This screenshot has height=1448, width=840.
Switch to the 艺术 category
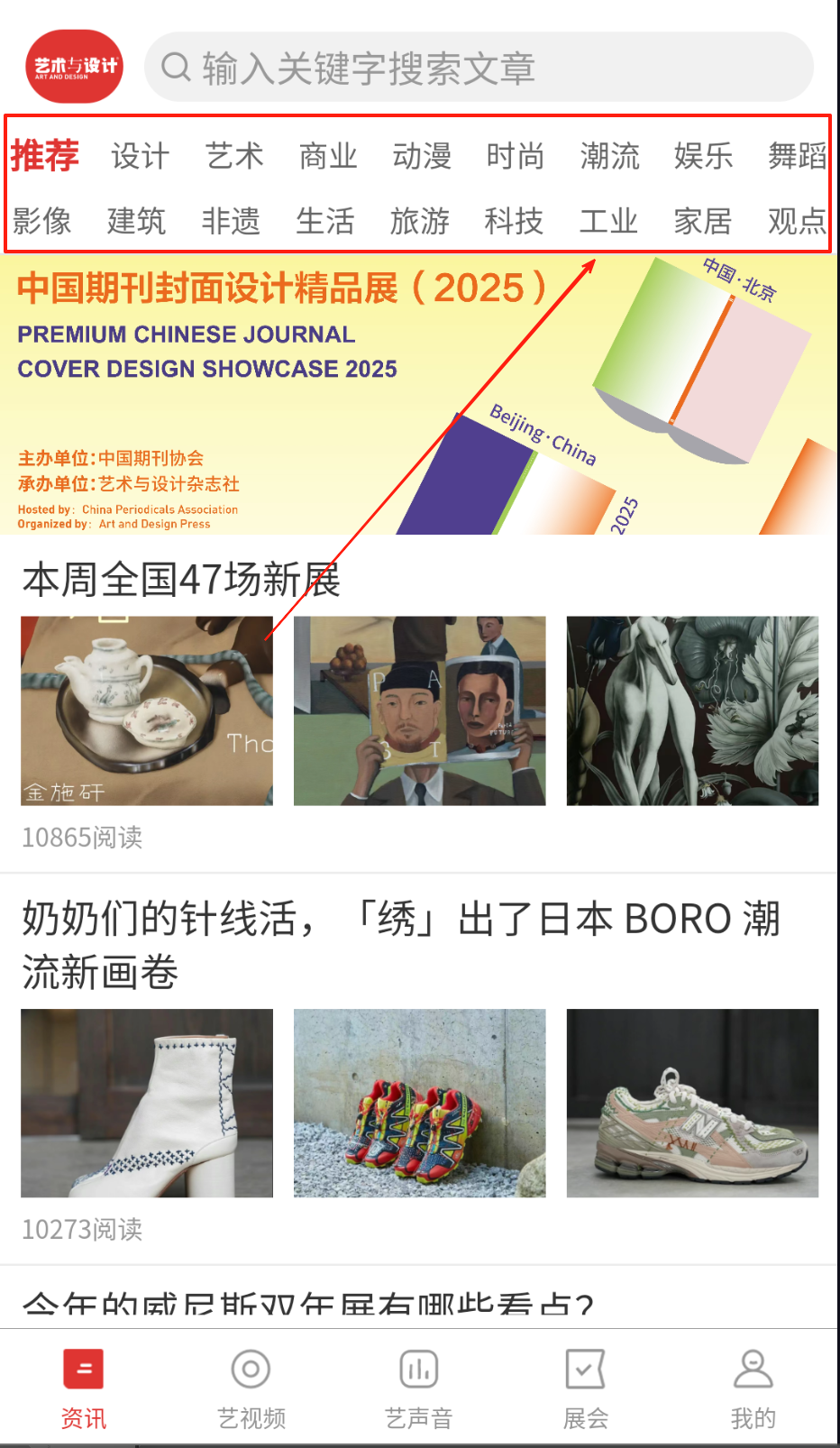[234, 156]
